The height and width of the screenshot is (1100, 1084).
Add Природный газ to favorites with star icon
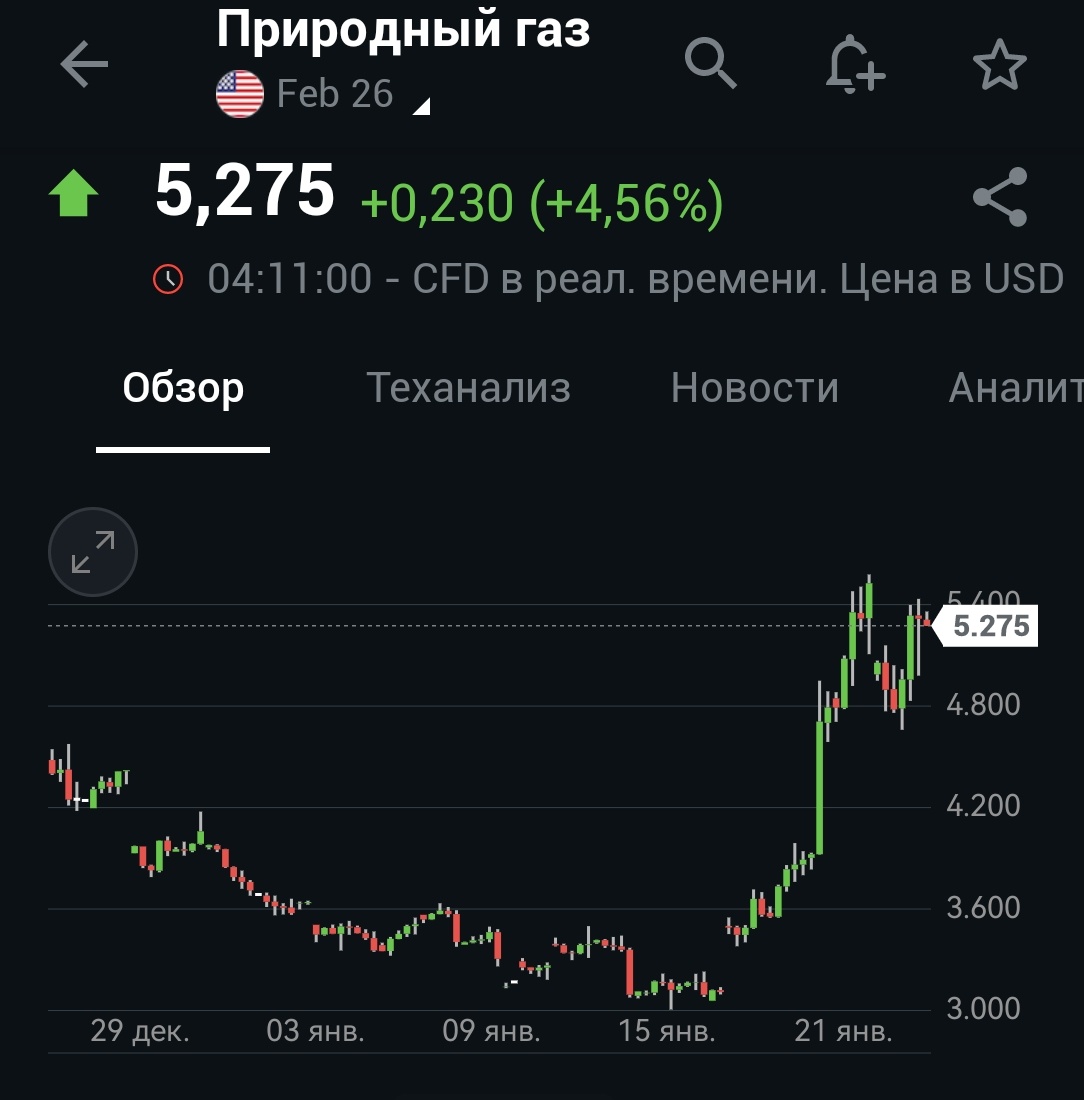coord(1000,65)
